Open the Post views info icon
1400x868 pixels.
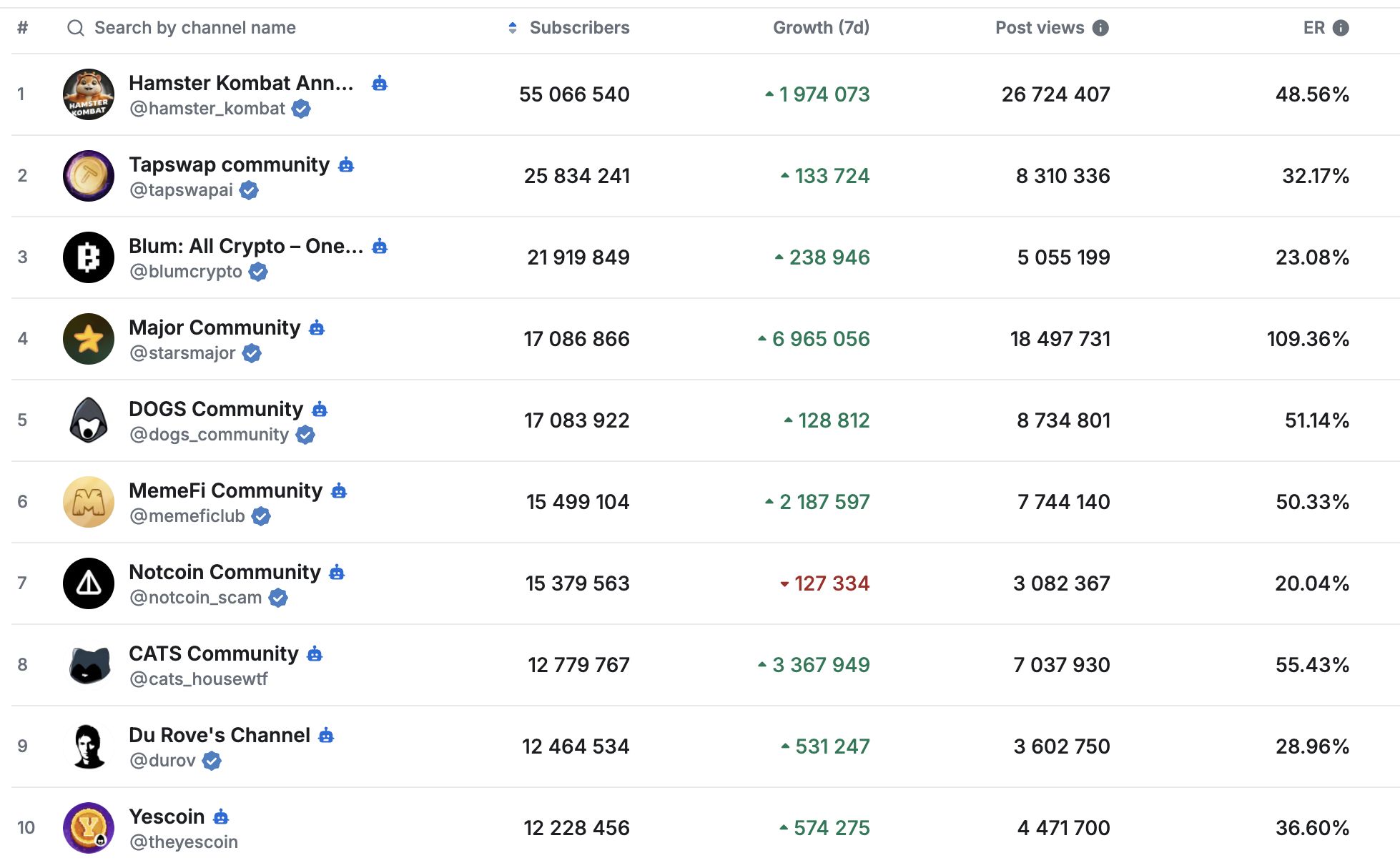coord(1101,28)
